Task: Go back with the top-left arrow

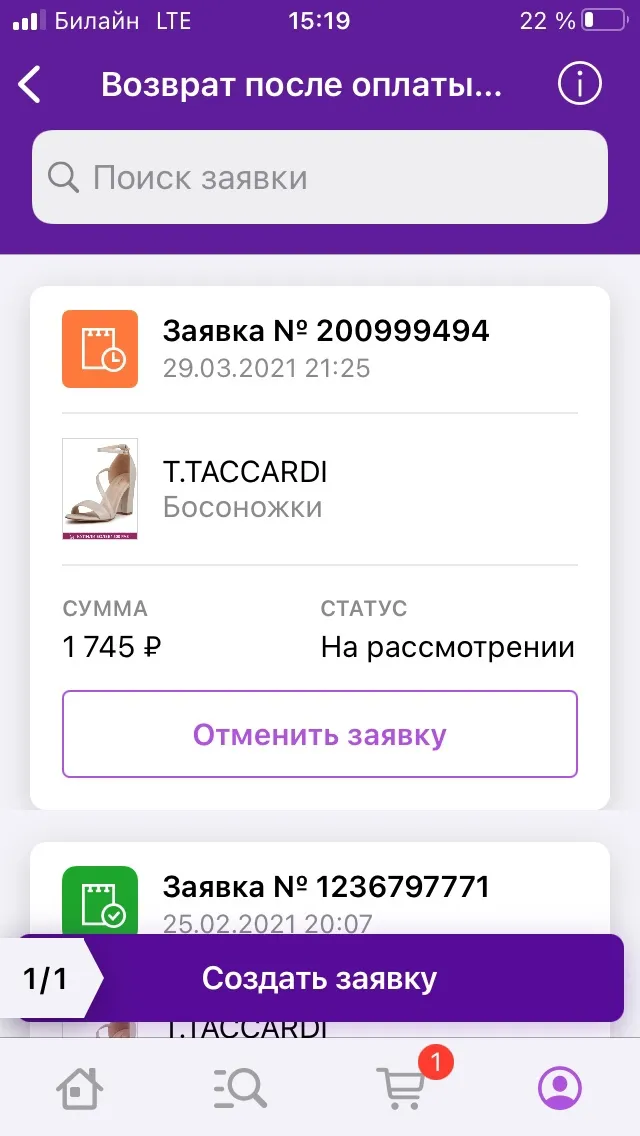Action: click(x=30, y=85)
